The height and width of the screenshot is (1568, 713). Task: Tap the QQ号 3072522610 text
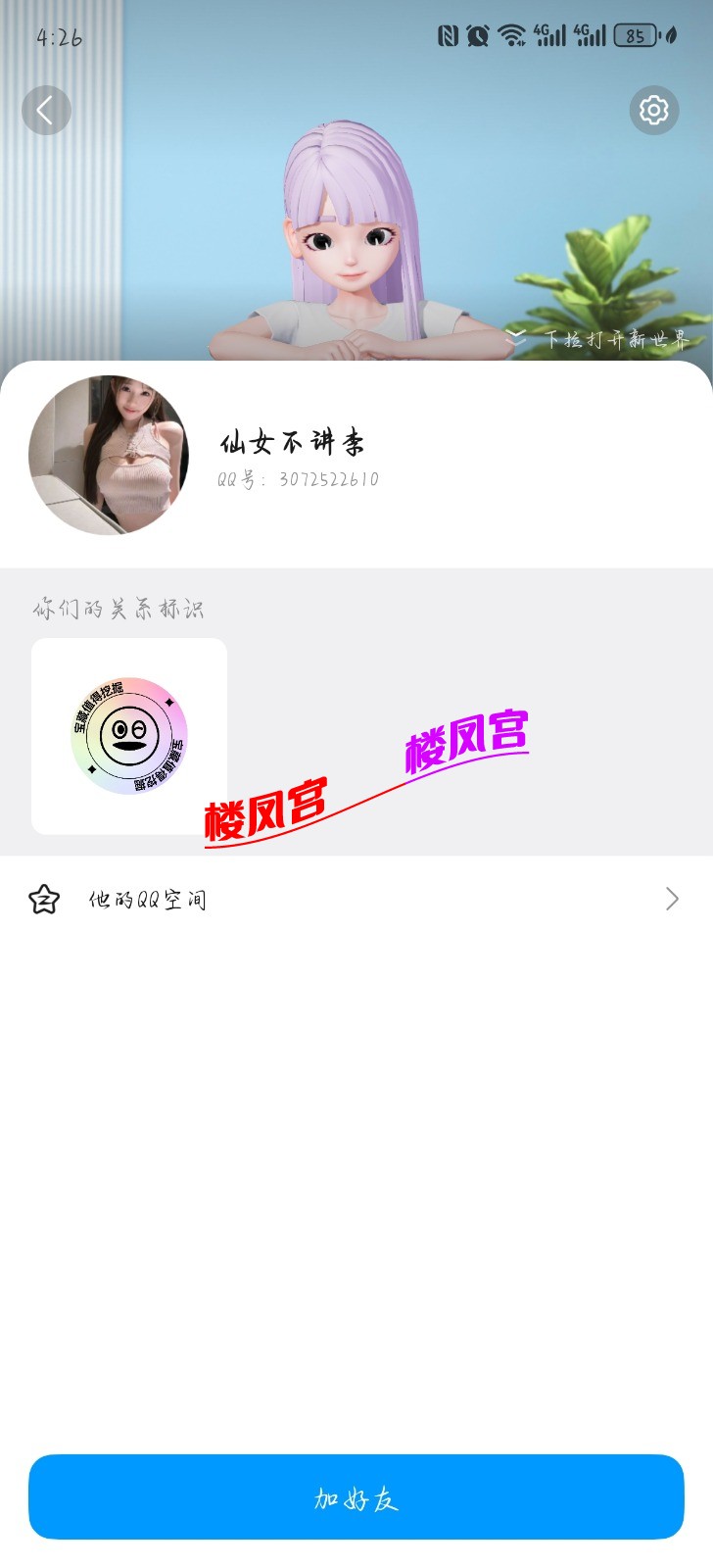coord(299,480)
